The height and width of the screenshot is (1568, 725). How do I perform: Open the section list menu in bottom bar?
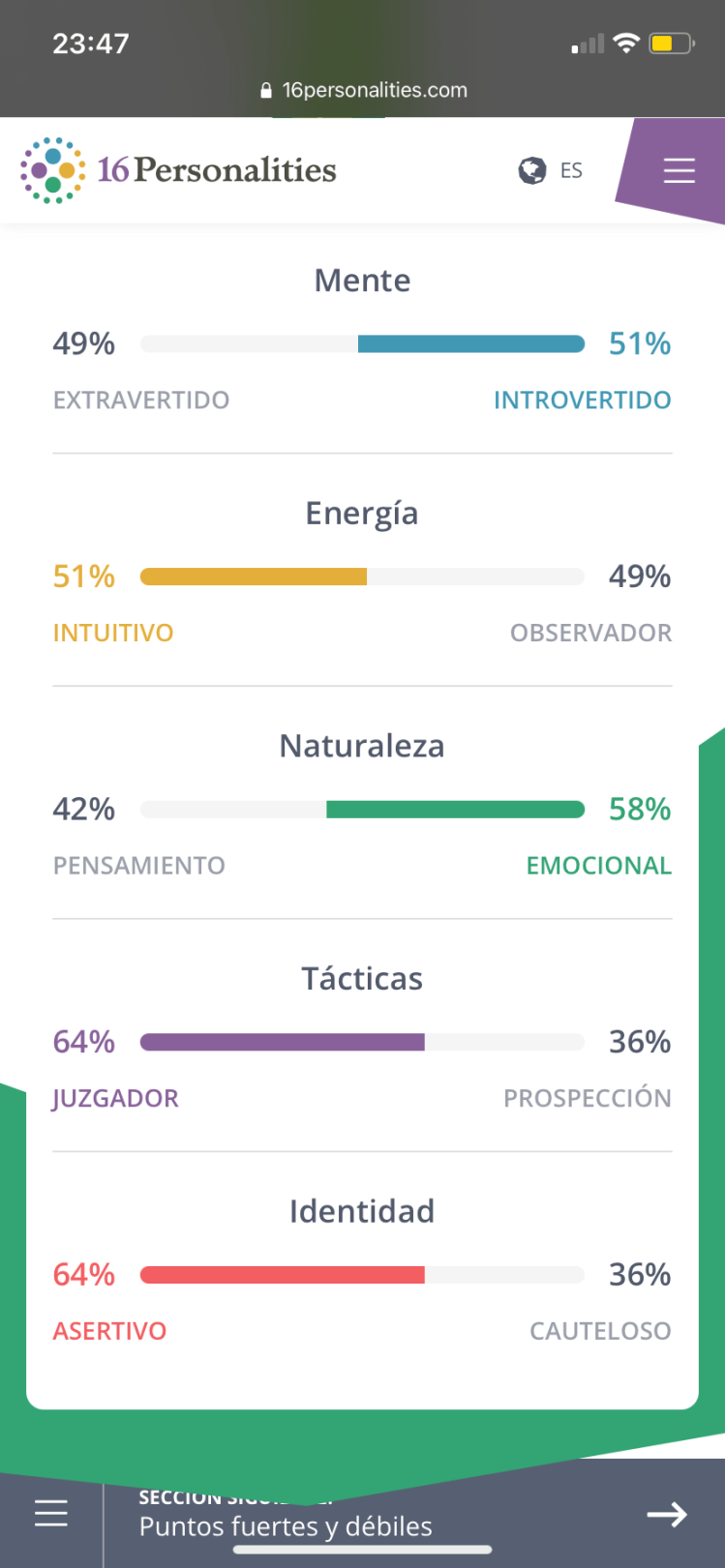[x=51, y=1513]
